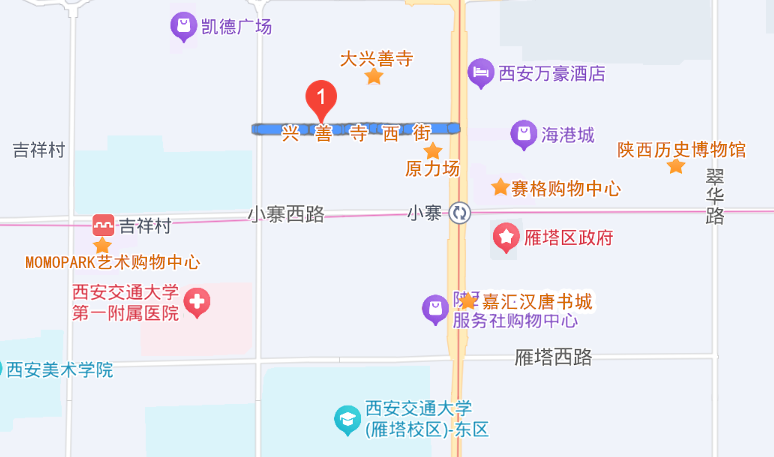The width and height of the screenshot is (774, 457).
Task: Select the 西安交通大学雁塔校区 school marker
Action: (347, 420)
